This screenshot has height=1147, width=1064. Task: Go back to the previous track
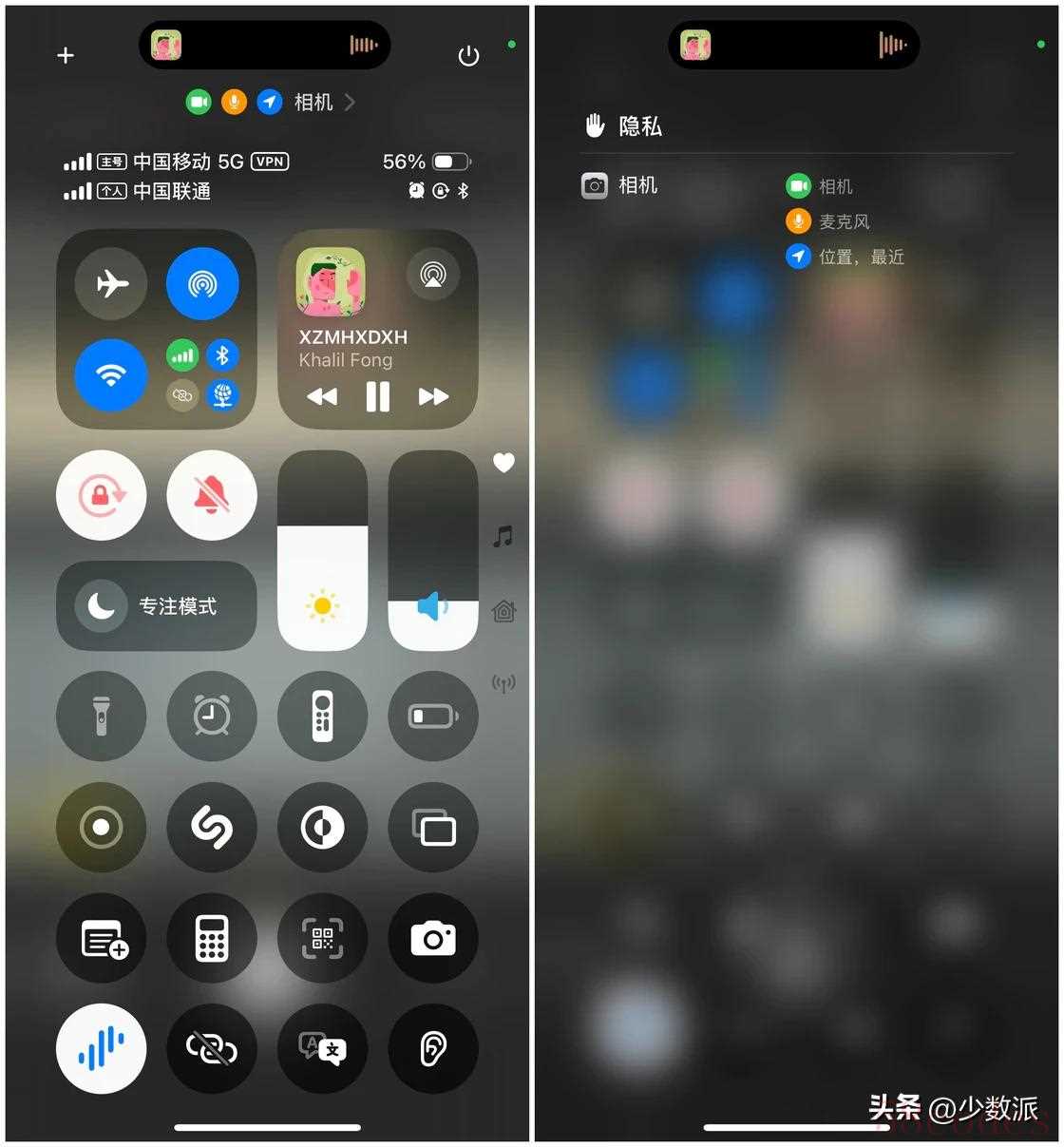click(322, 396)
